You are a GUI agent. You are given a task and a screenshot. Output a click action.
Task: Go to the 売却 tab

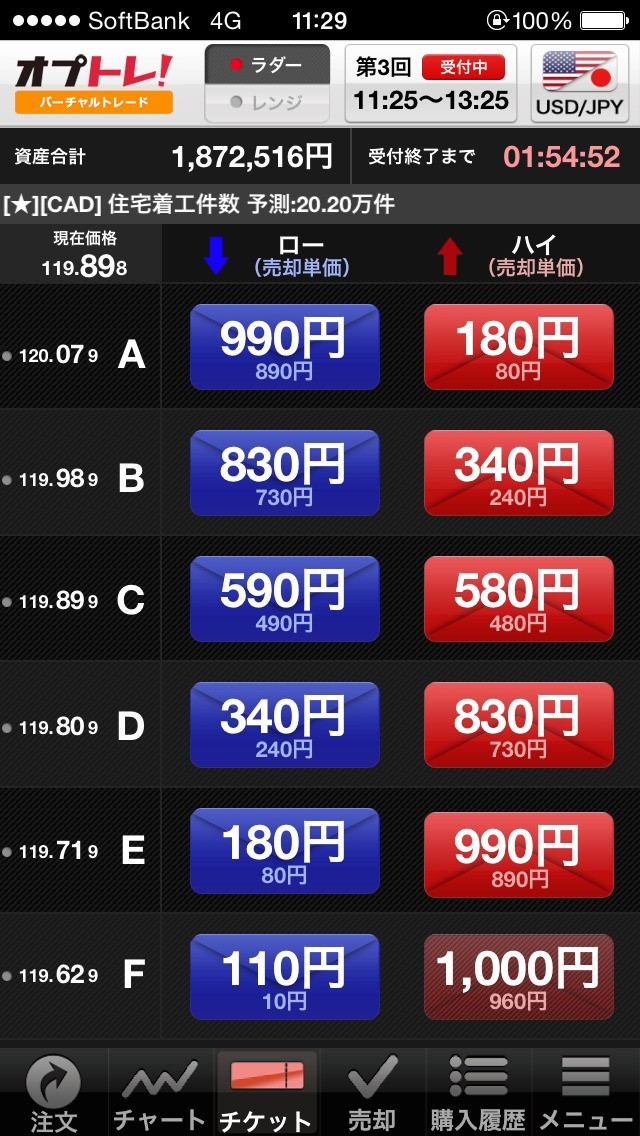coord(372,1092)
